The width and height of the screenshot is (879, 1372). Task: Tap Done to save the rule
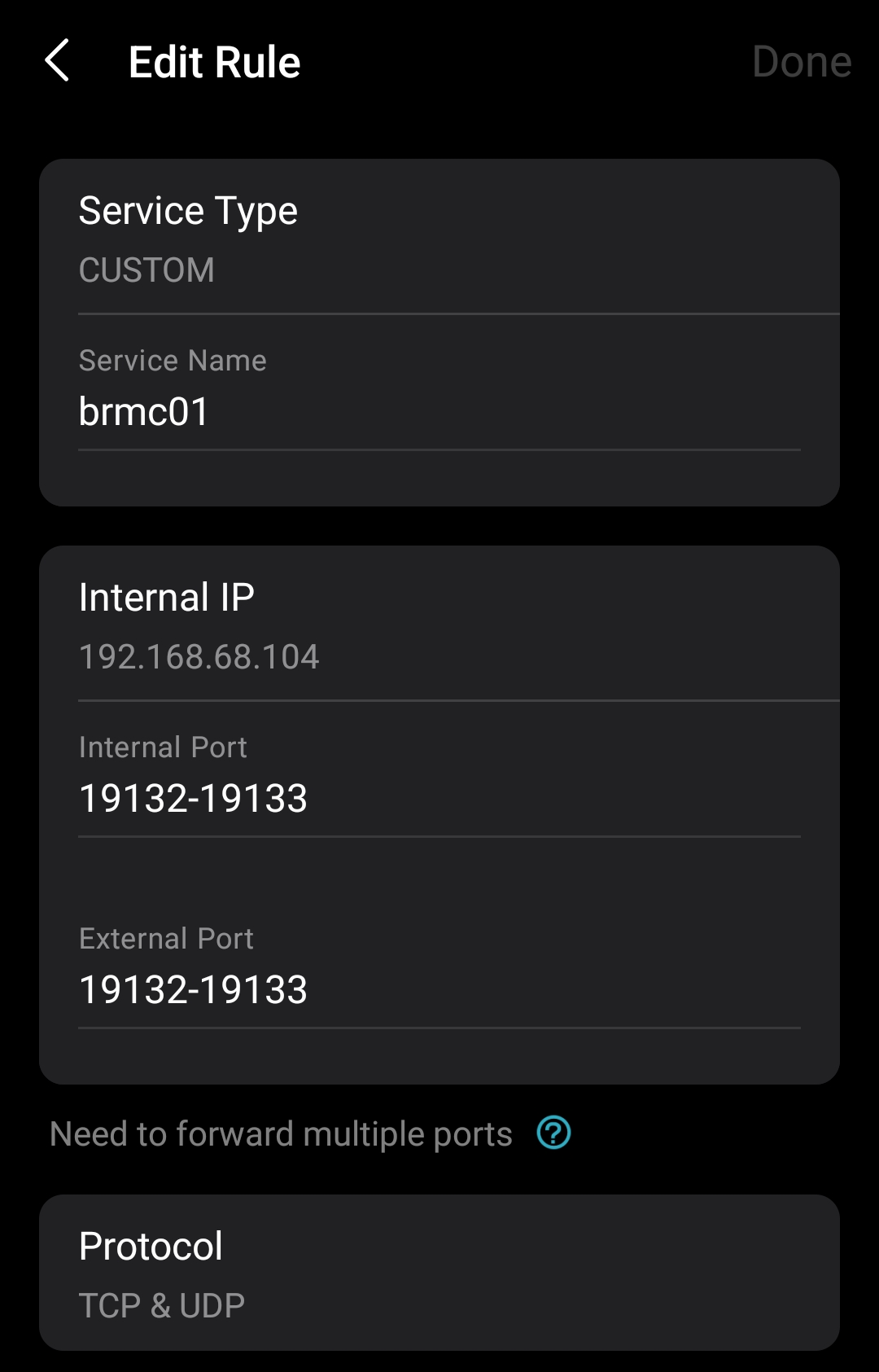801,62
